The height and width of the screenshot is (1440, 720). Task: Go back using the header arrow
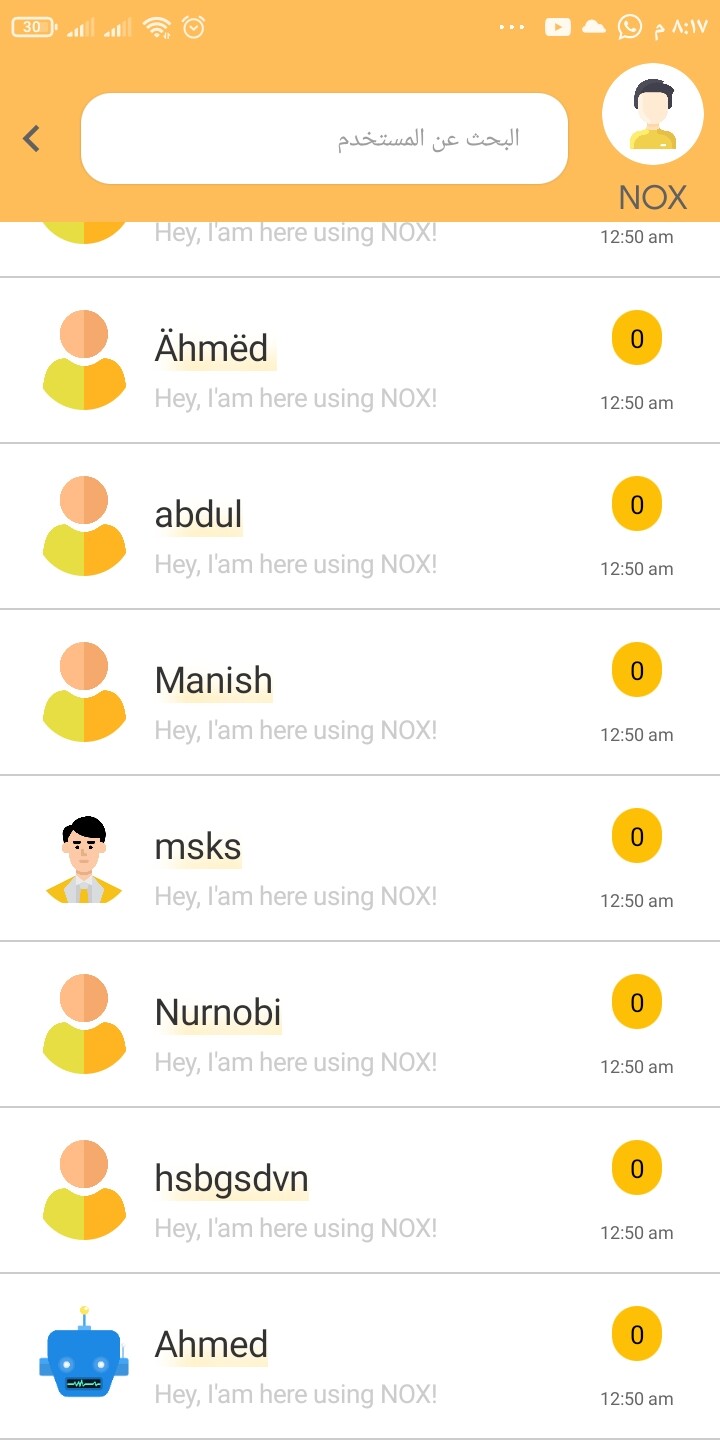[32, 138]
